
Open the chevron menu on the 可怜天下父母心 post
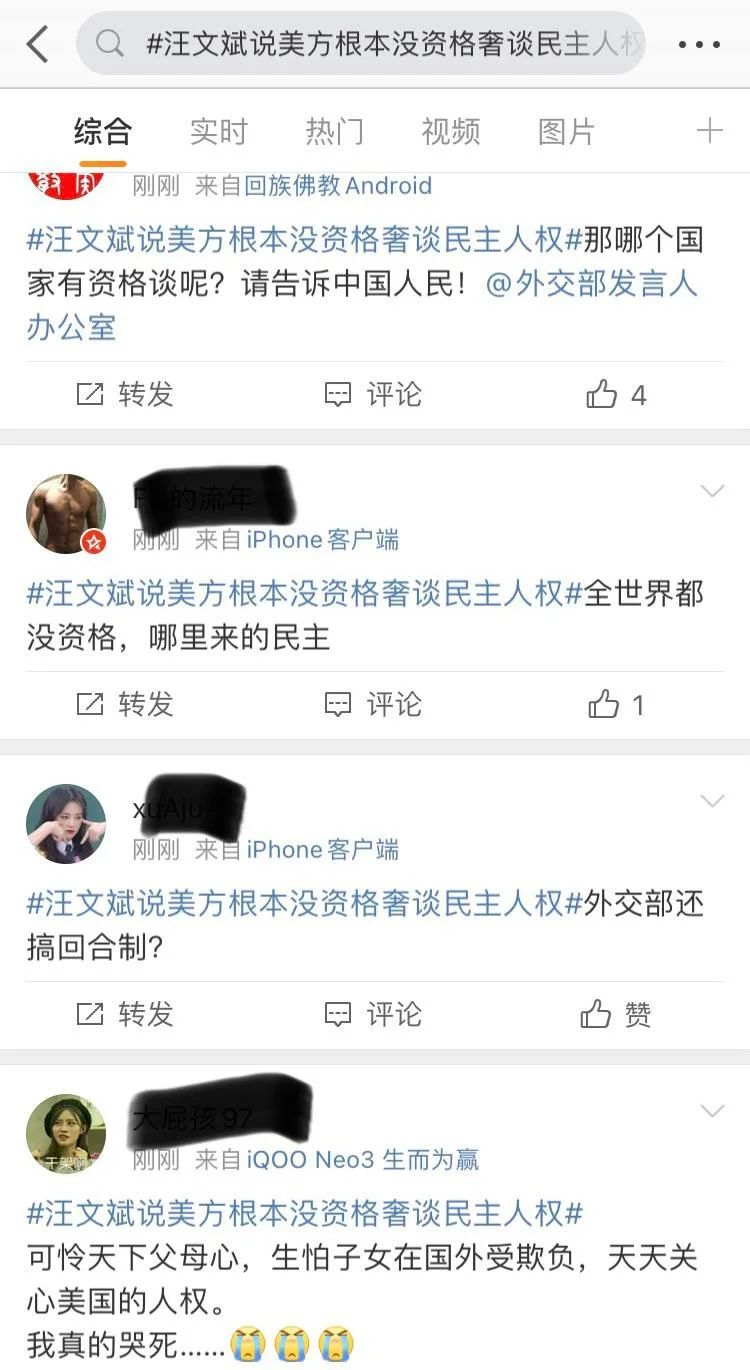coord(712,1111)
